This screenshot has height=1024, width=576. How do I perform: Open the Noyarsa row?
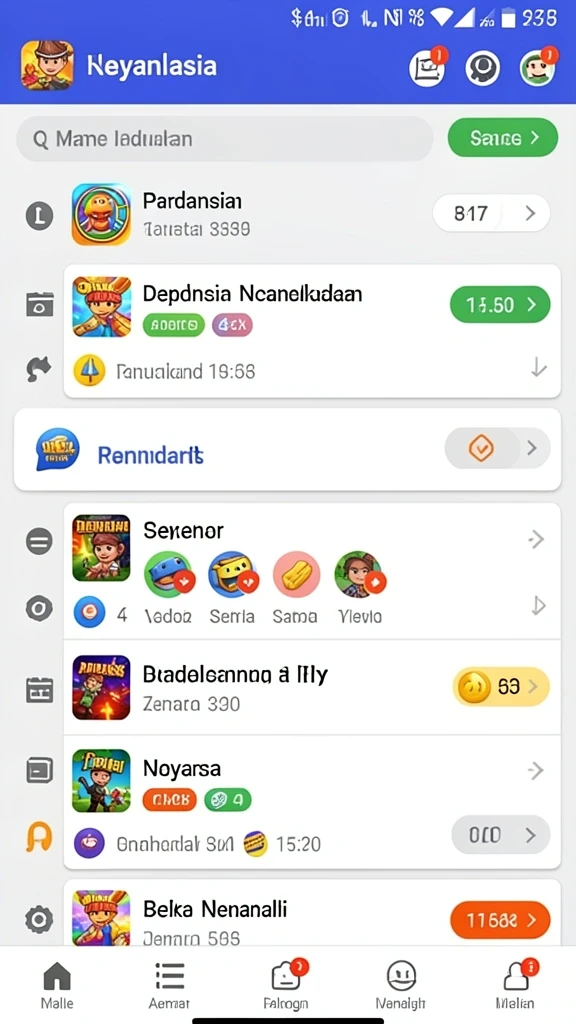[312, 802]
